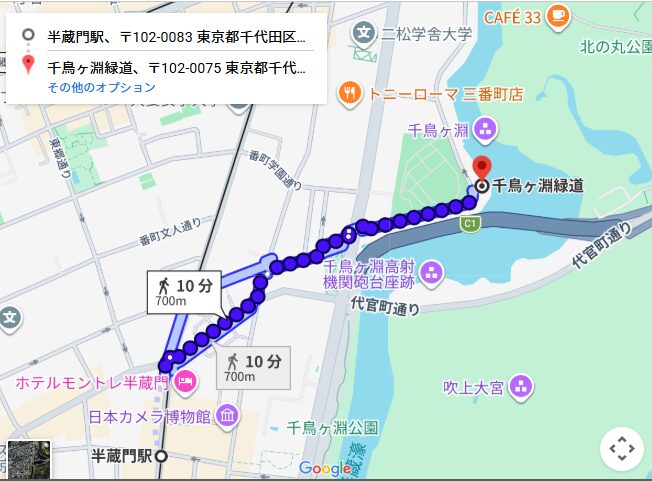
Task: Tap ホテルモントレ半蔵門 hotel marker
Action: (x=184, y=381)
